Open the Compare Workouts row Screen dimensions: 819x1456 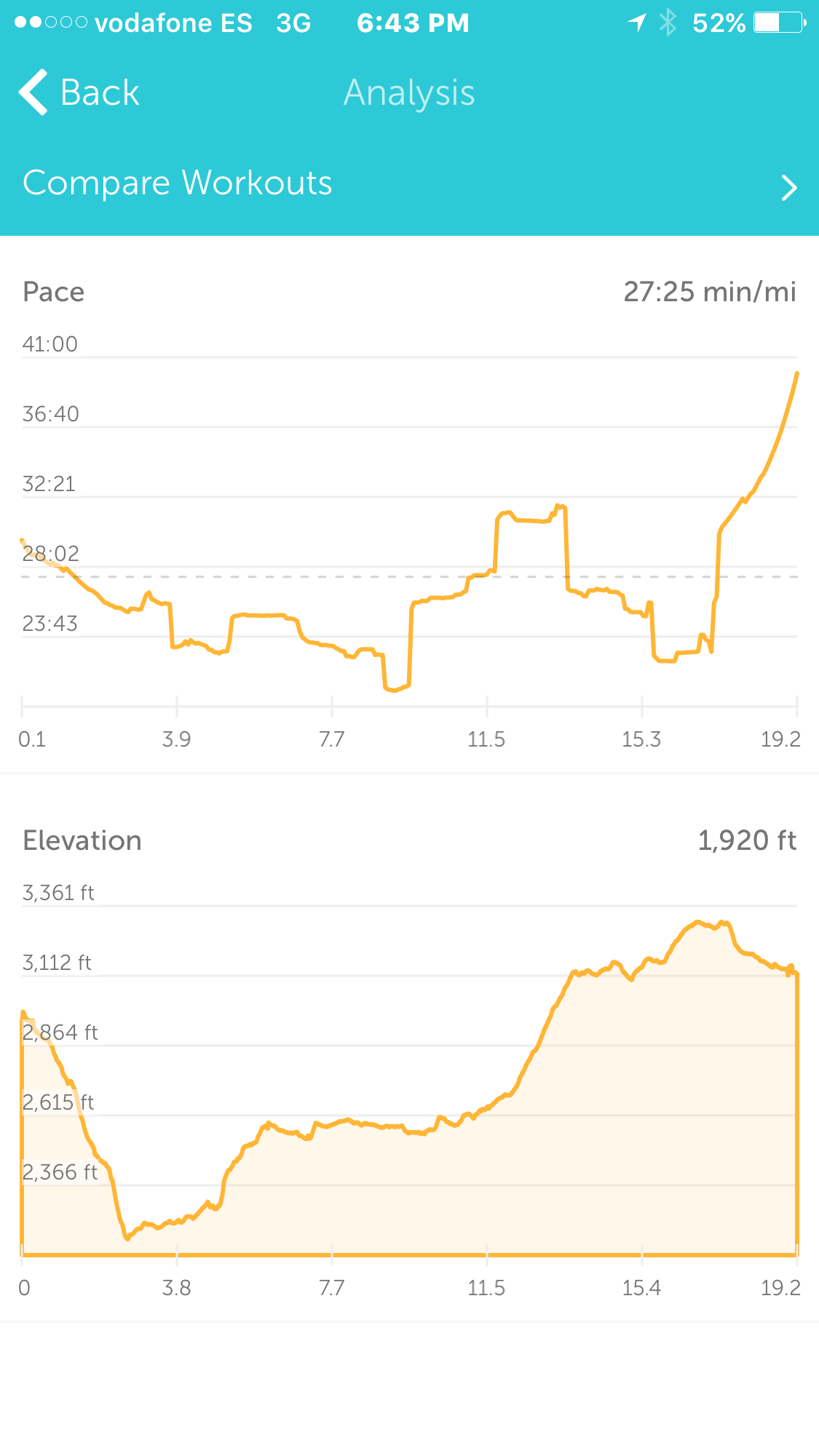click(x=409, y=183)
